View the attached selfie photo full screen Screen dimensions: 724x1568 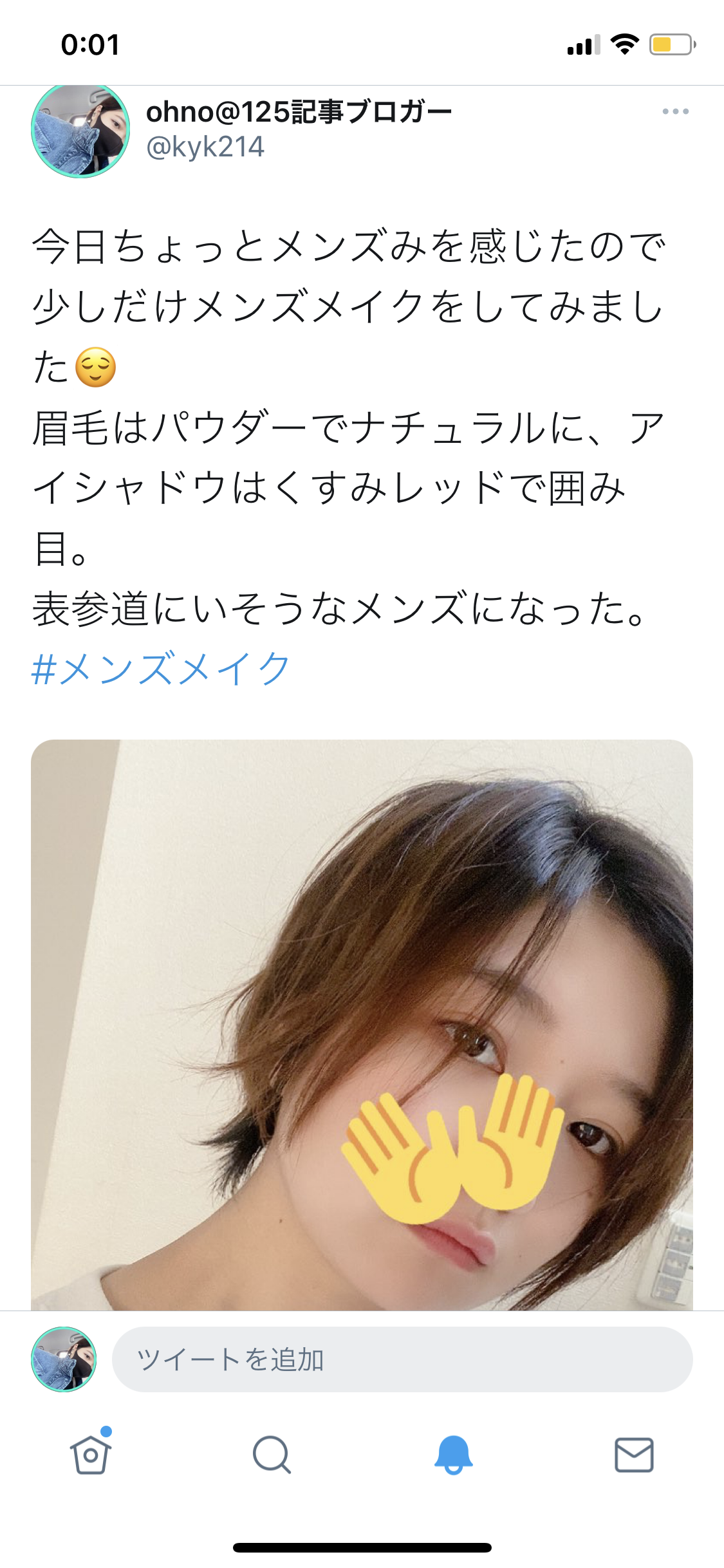(x=362, y=1025)
